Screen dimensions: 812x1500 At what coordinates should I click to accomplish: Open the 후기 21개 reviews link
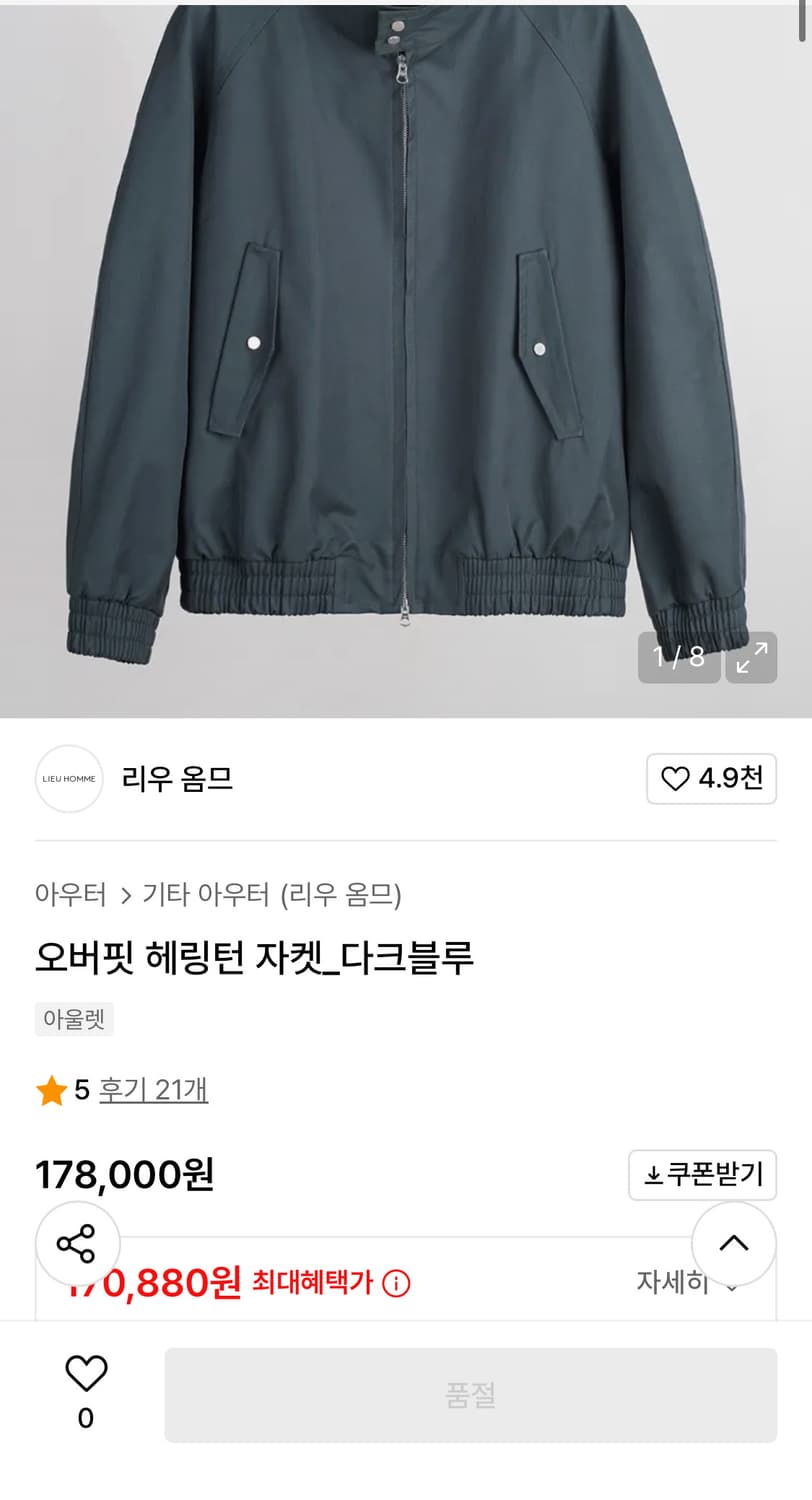[x=154, y=1091]
